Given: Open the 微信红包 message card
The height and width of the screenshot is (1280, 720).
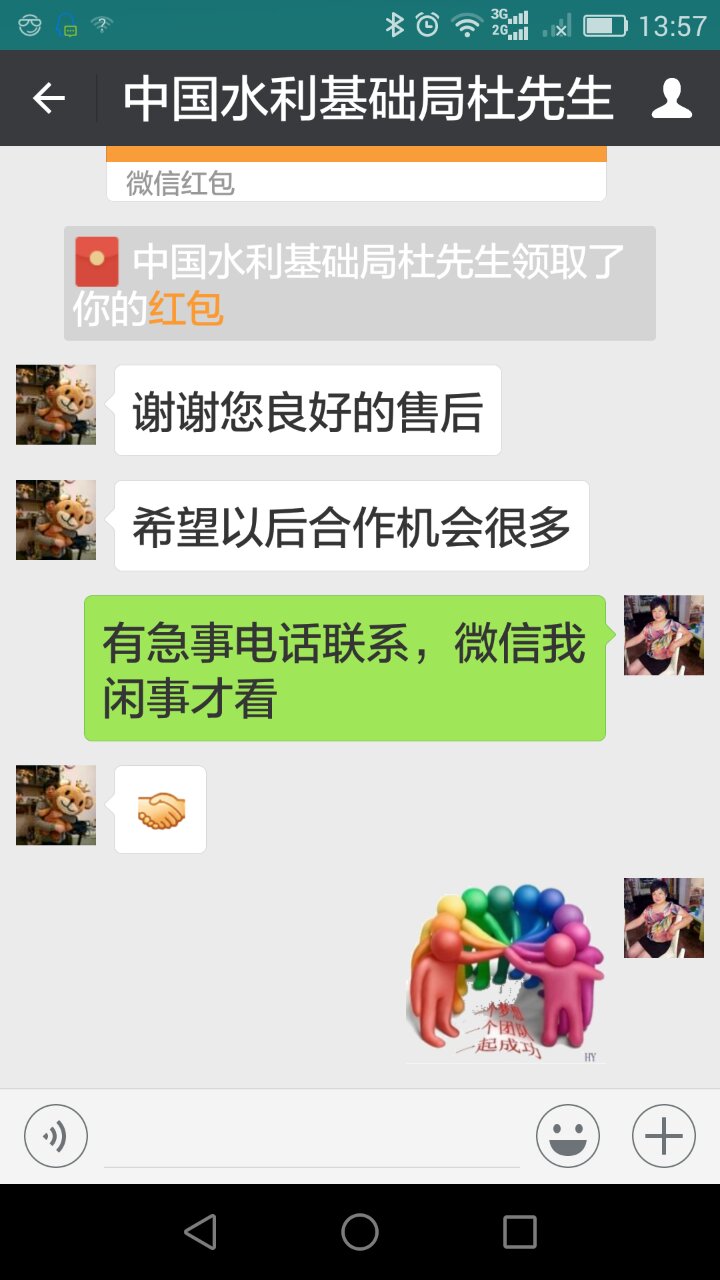Looking at the screenshot, I should 356,176.
